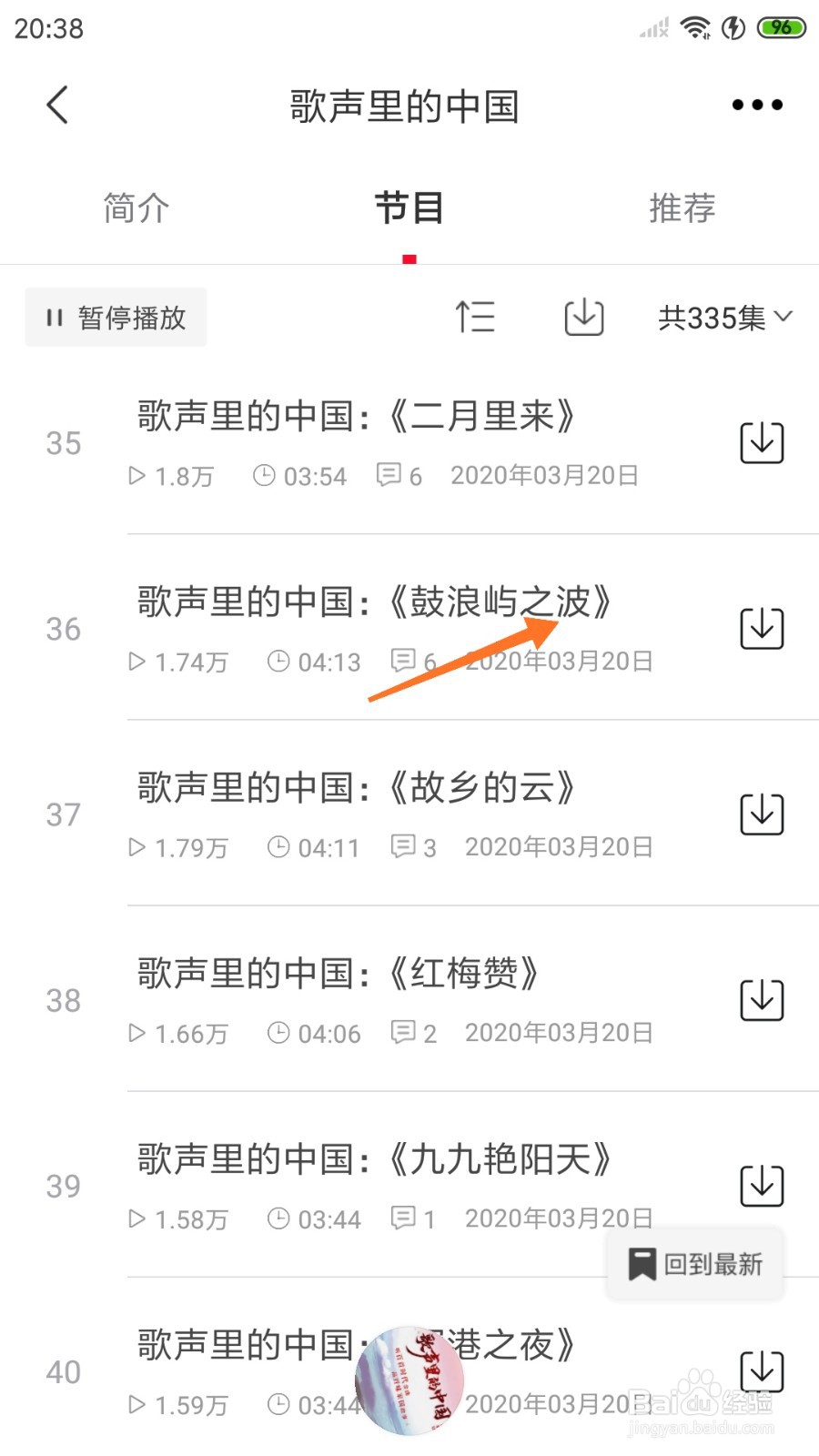Click the pause icon in 暂停播放
Screen dimensions: 819x1456
pyautogui.click(x=54, y=318)
